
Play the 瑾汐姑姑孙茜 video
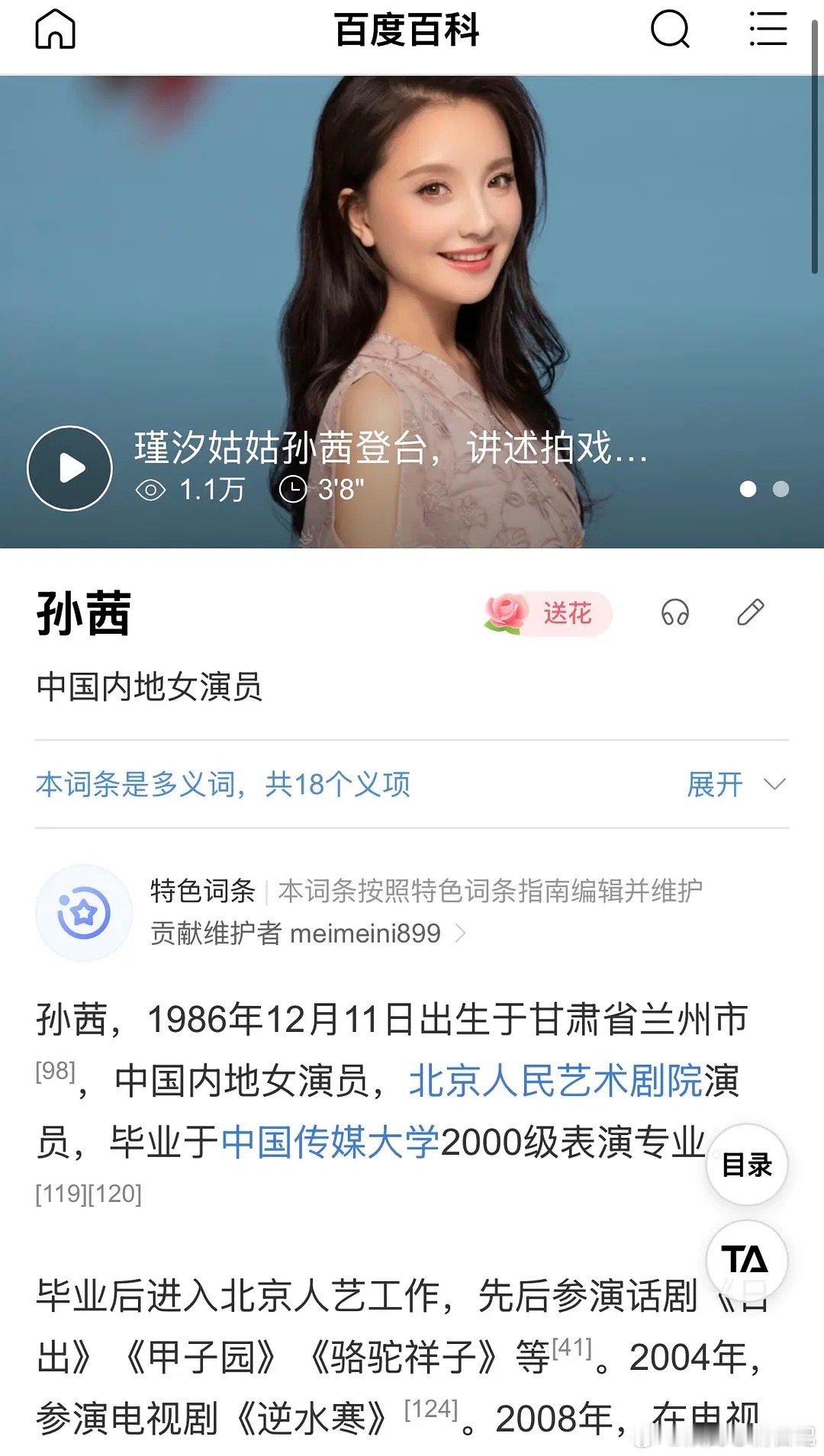coord(72,467)
